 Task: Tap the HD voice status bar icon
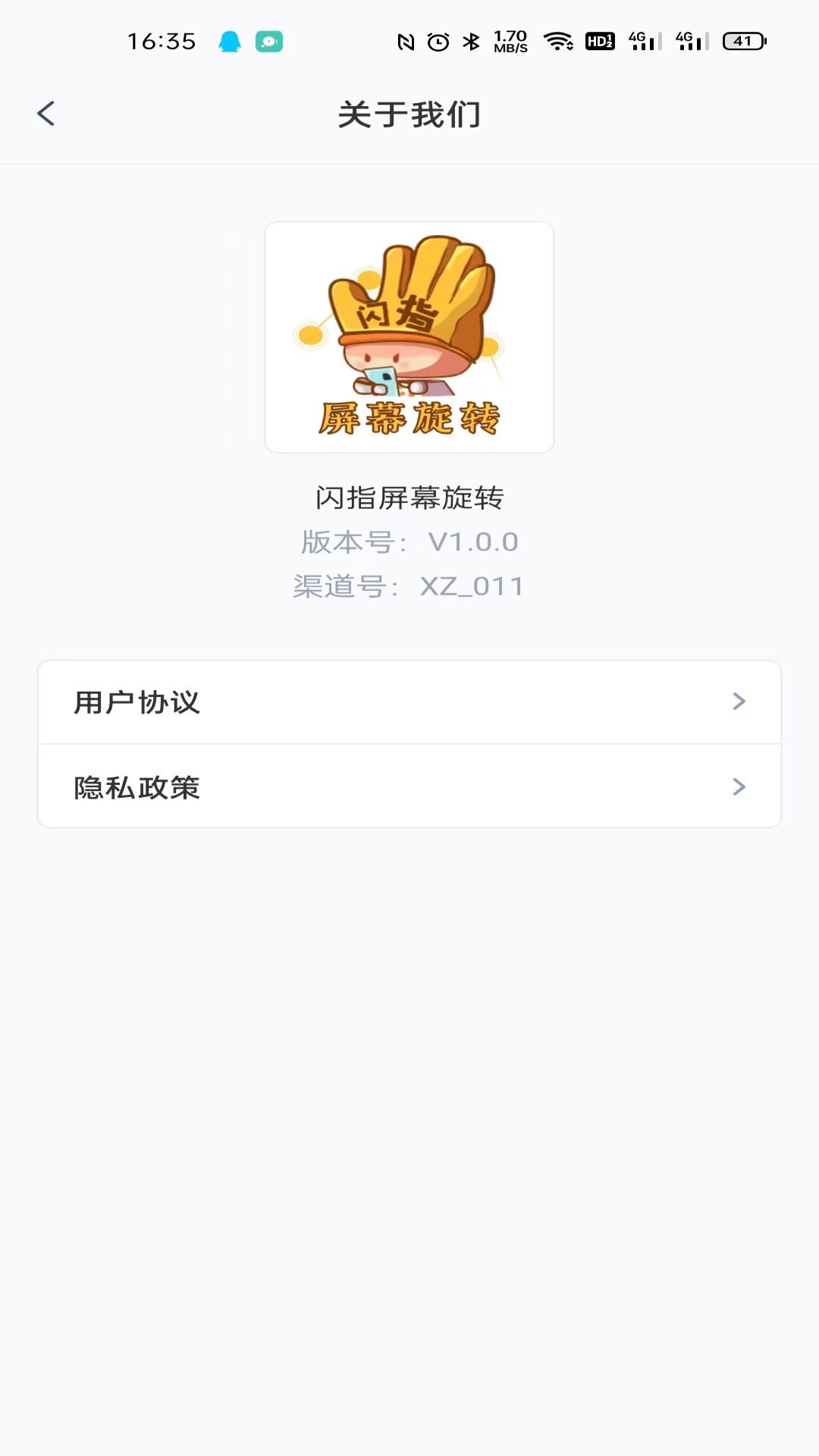click(x=599, y=43)
